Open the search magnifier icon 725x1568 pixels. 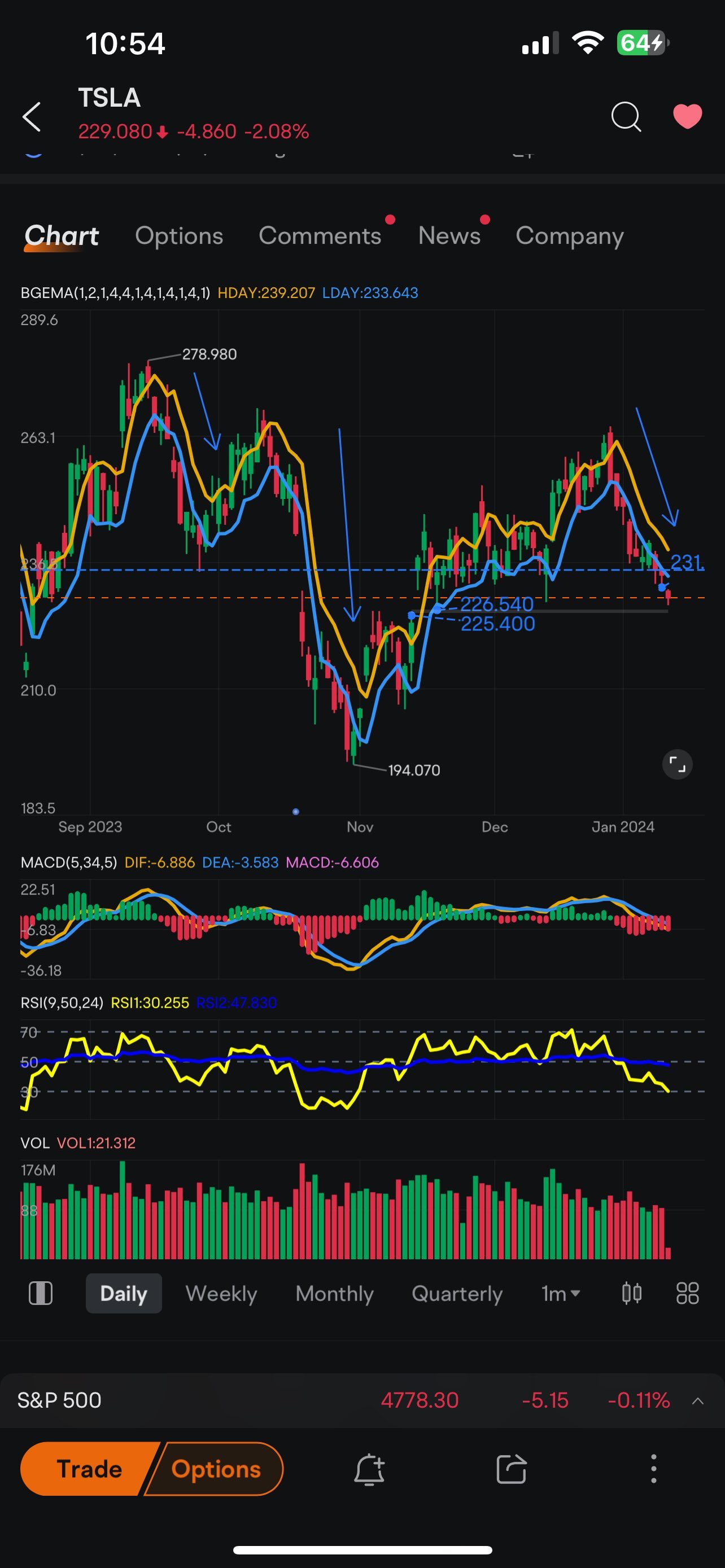pyautogui.click(x=625, y=116)
